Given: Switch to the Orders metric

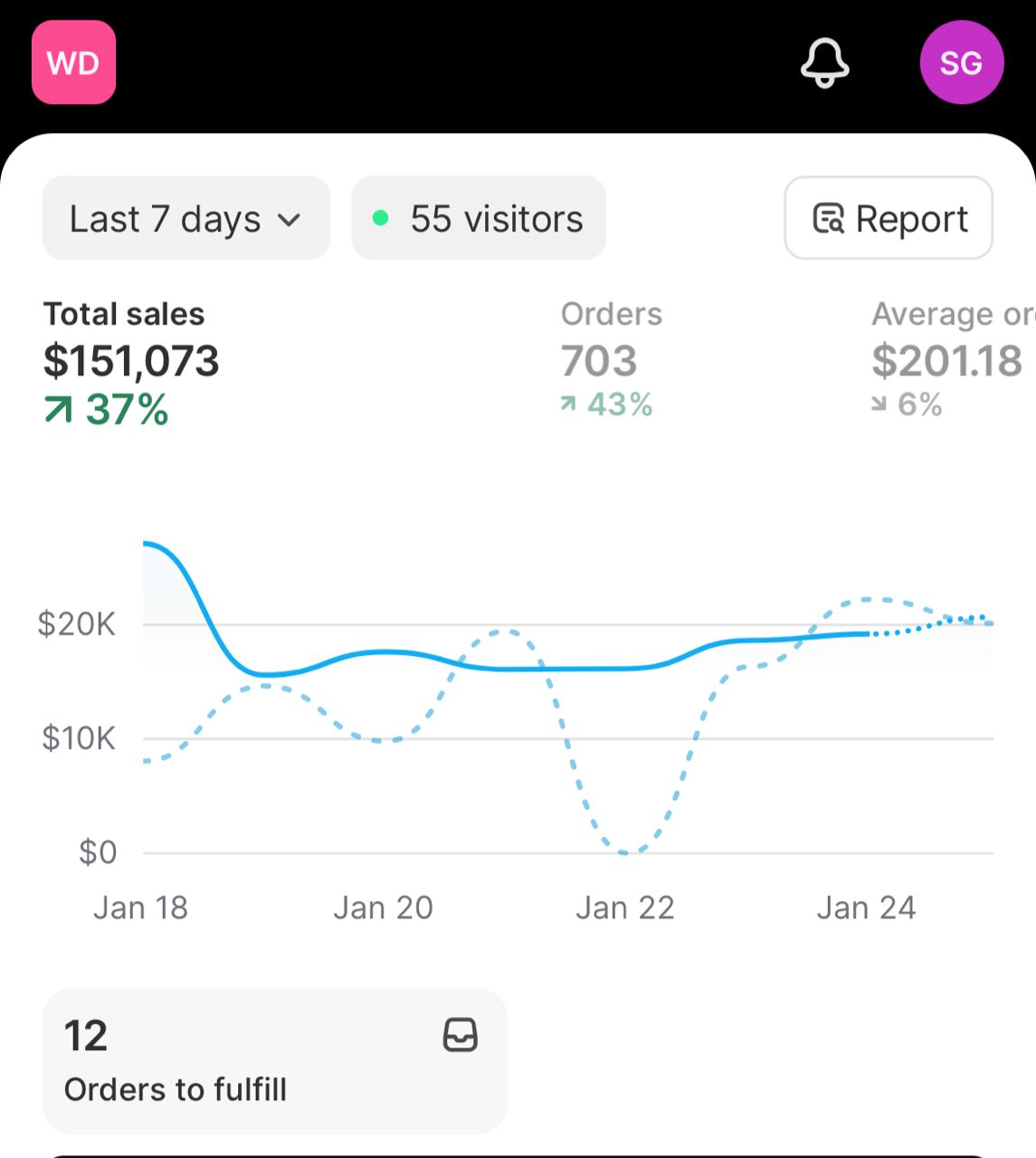Looking at the screenshot, I should (x=612, y=359).
